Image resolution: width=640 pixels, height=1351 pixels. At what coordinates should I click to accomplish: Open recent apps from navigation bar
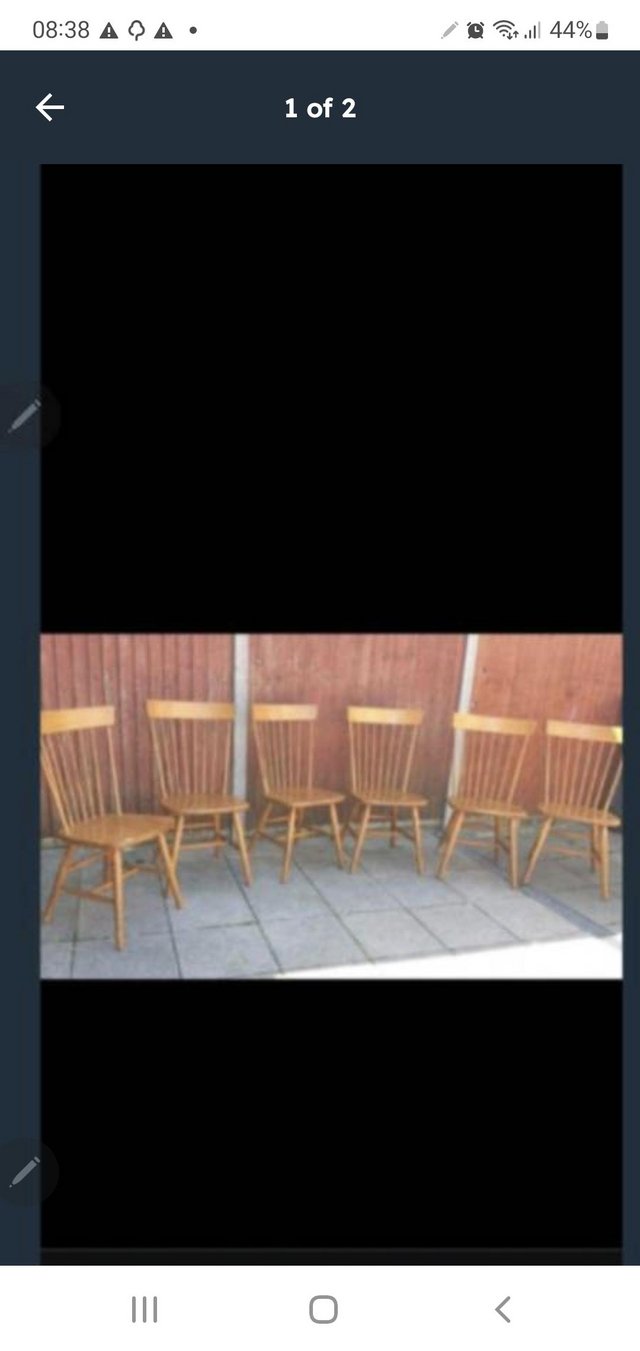(x=144, y=1309)
